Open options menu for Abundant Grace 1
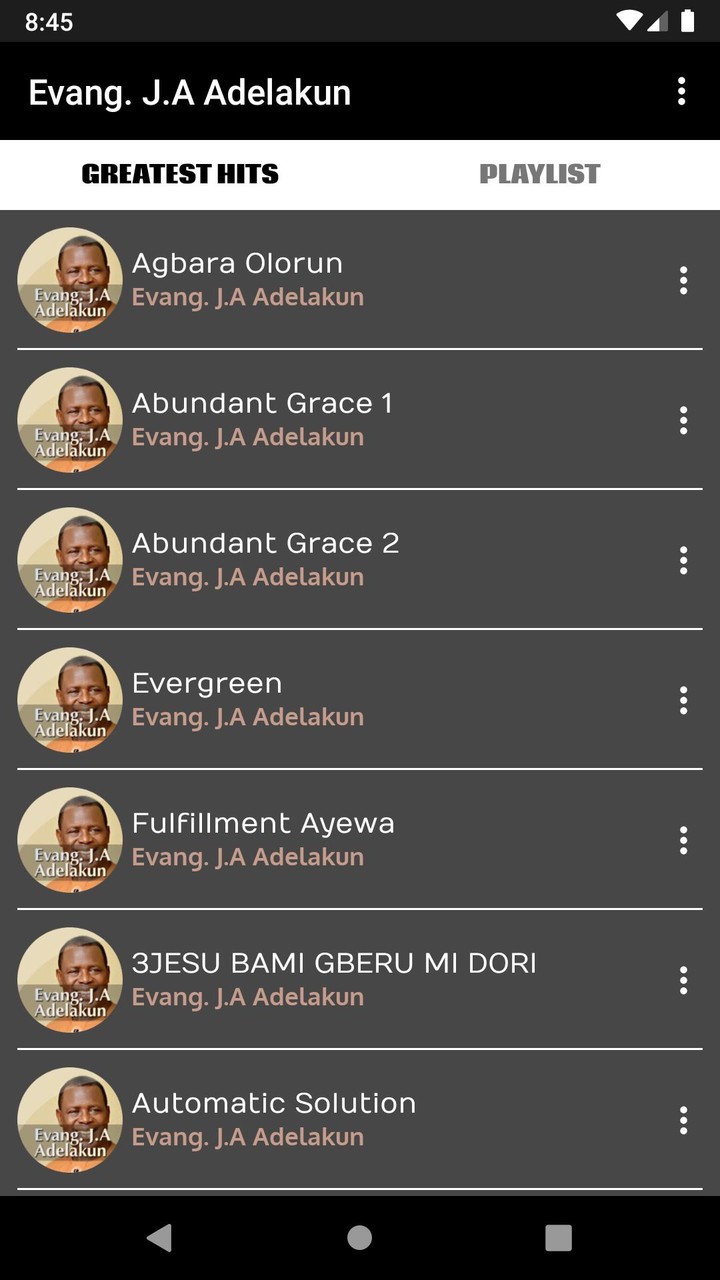 tap(683, 420)
